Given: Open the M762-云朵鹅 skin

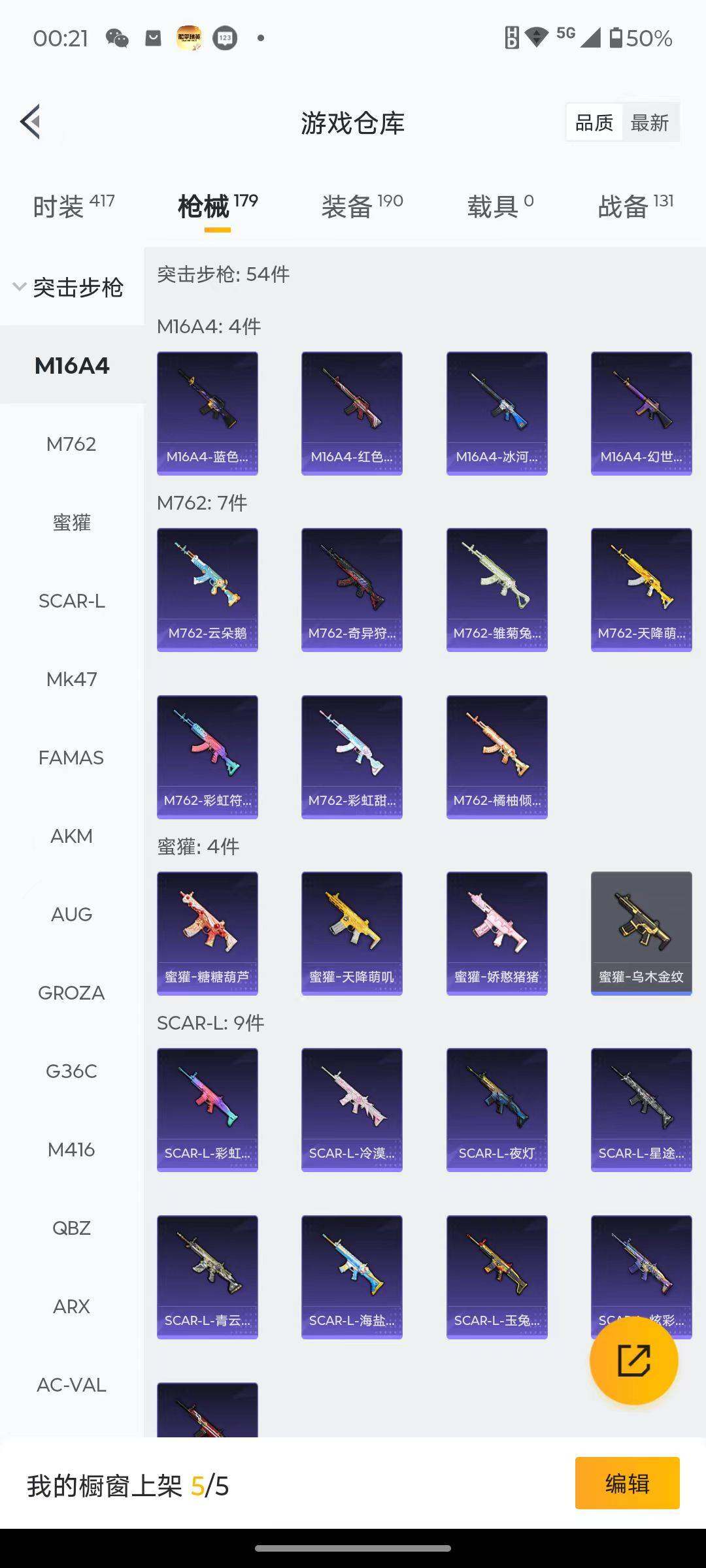Looking at the screenshot, I should 207,589.
